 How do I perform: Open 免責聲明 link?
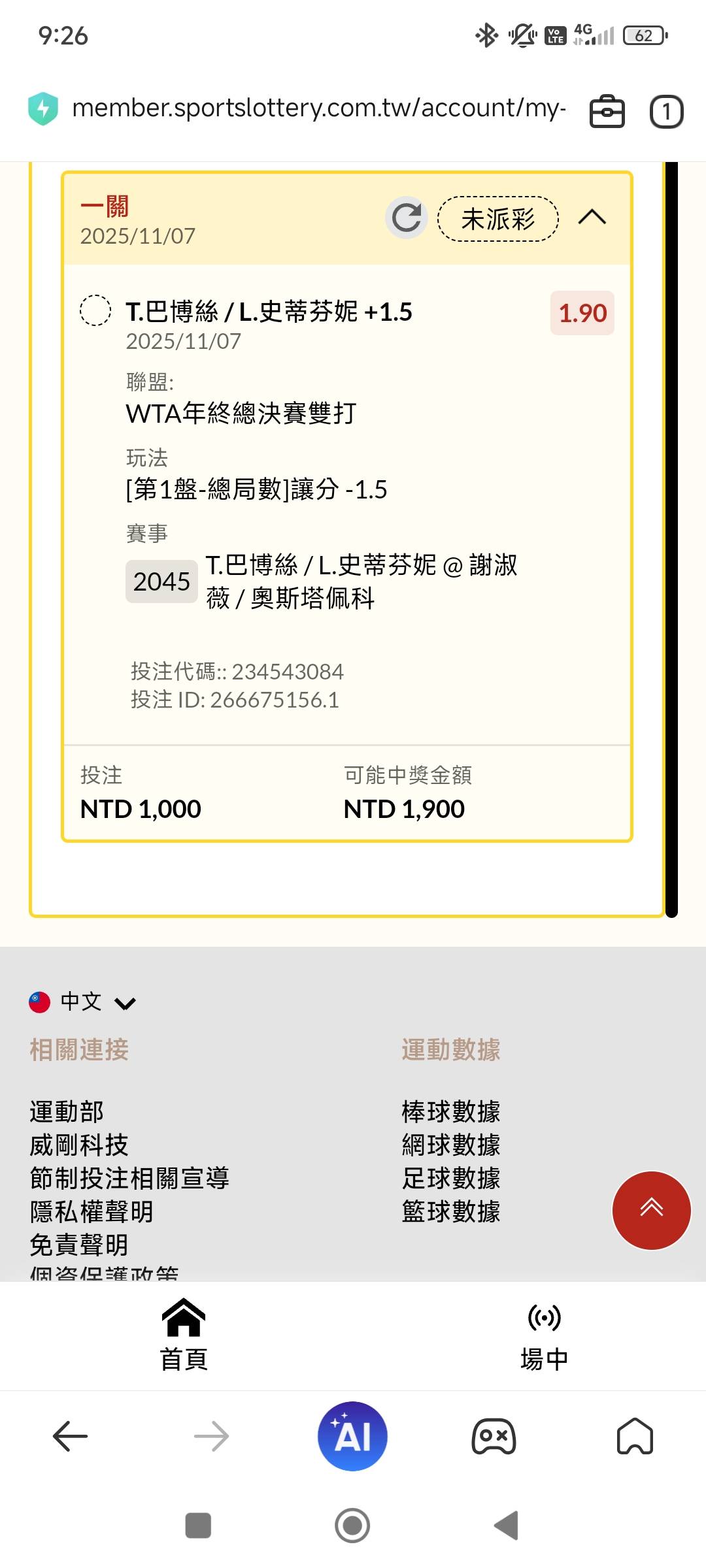[x=79, y=1245]
